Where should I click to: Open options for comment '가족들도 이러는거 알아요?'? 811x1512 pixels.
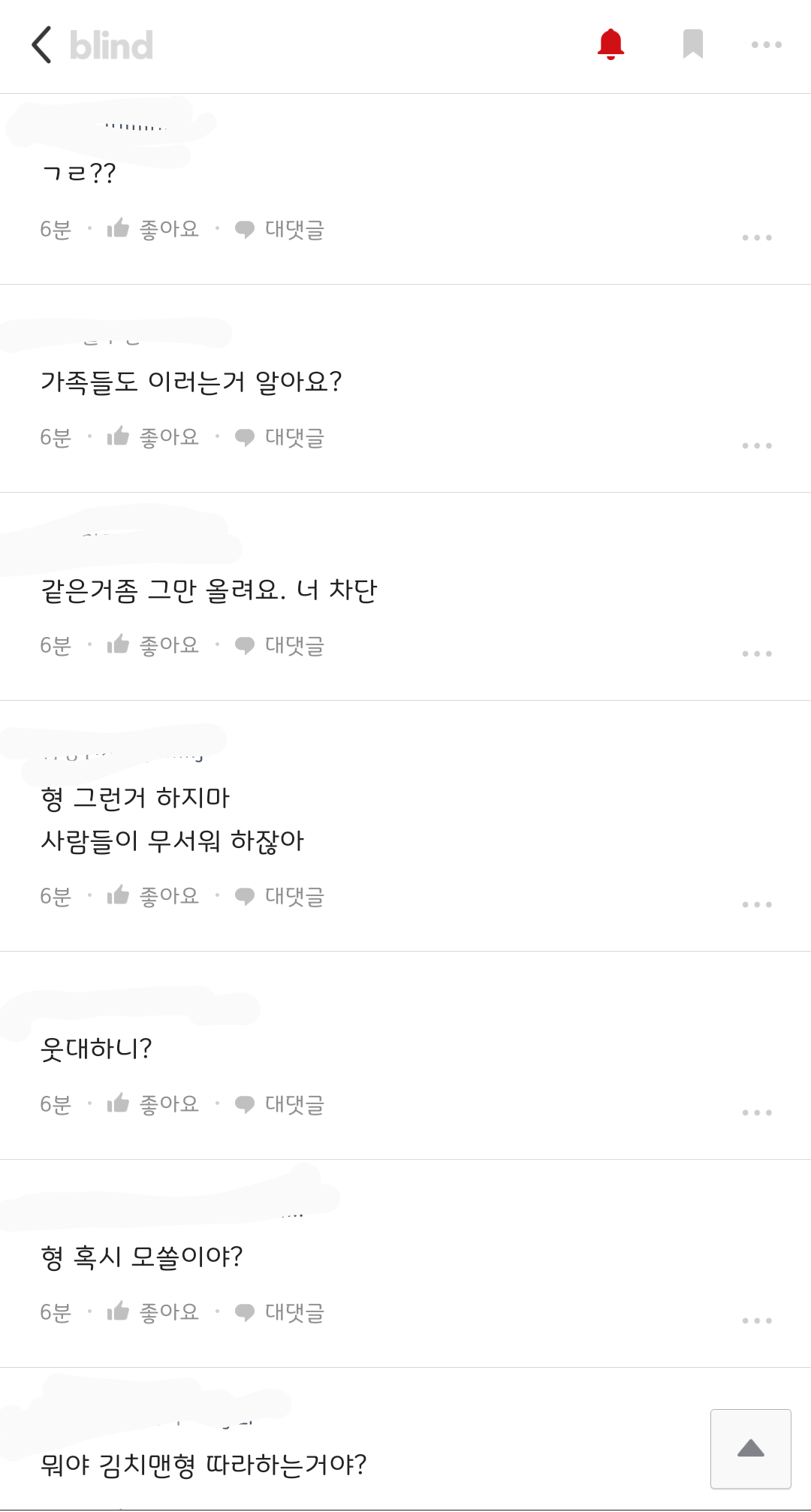(757, 445)
